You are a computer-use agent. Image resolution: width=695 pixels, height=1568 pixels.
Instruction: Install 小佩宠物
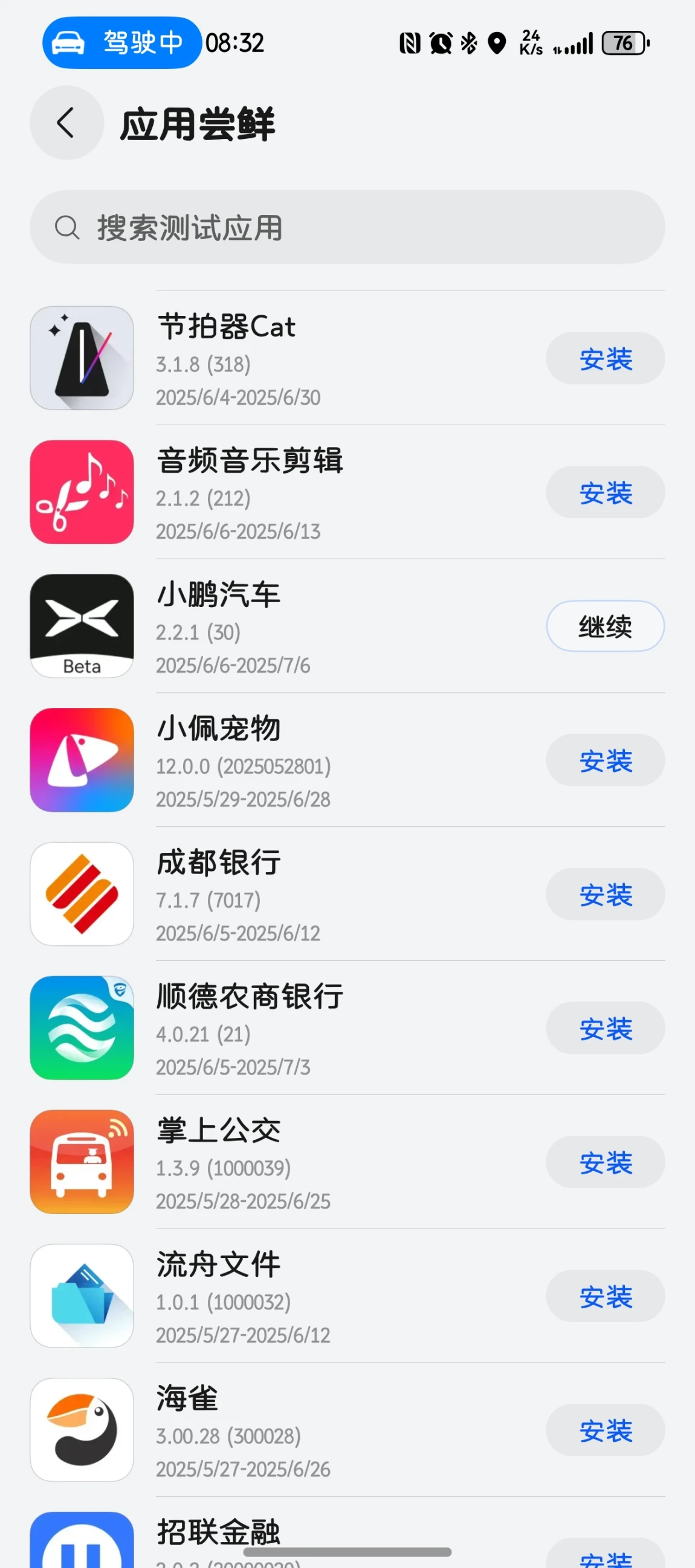coord(605,760)
